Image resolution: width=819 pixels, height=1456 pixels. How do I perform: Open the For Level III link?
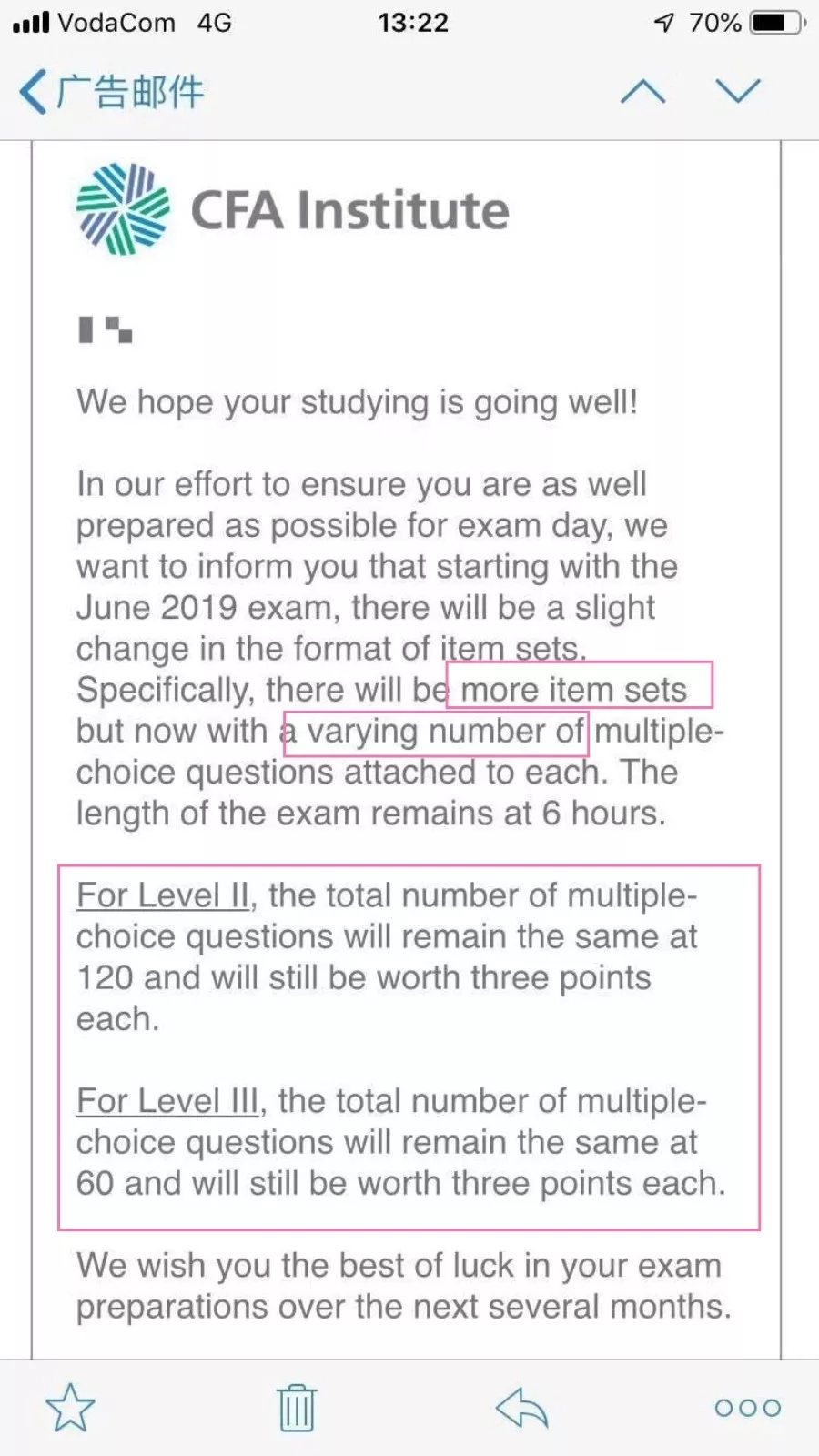click(x=168, y=1101)
